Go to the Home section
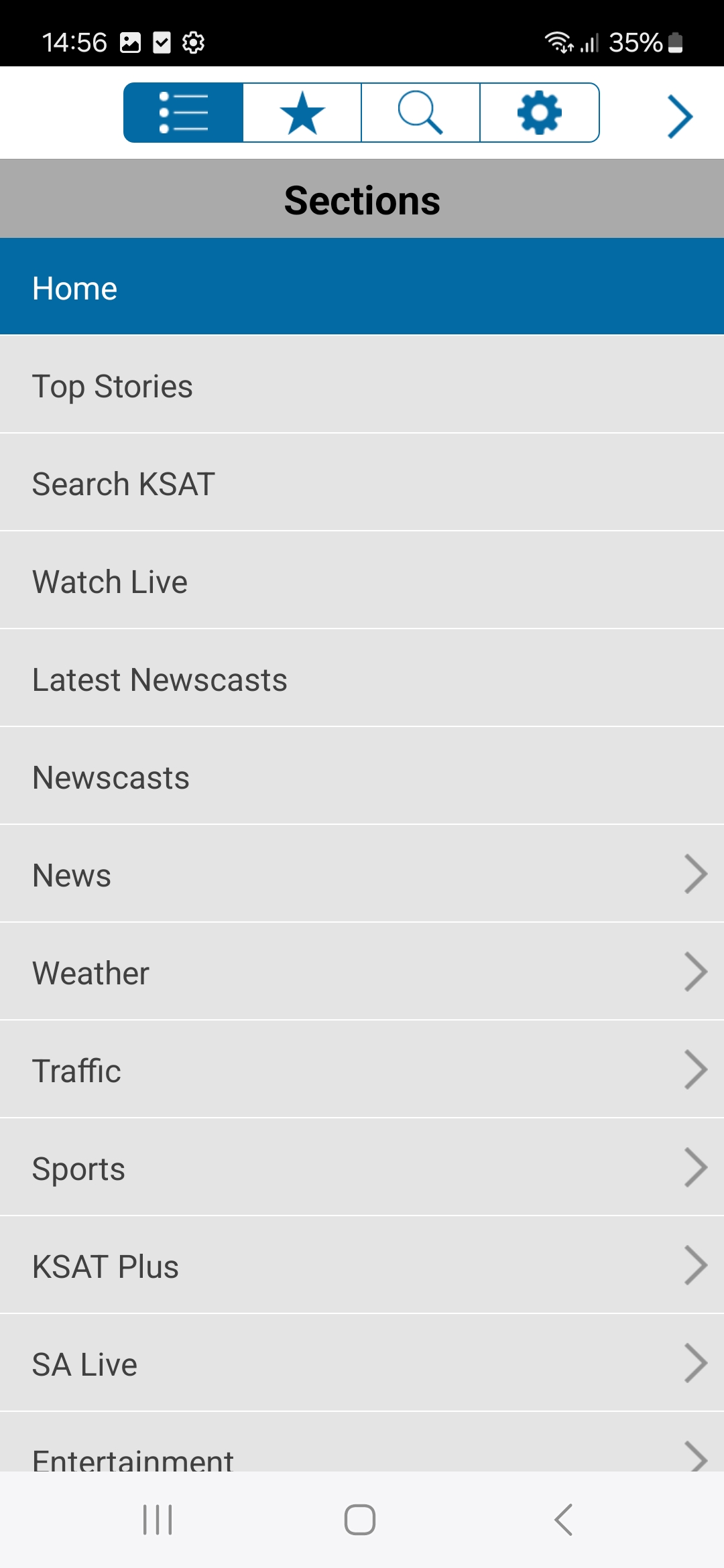 362,287
